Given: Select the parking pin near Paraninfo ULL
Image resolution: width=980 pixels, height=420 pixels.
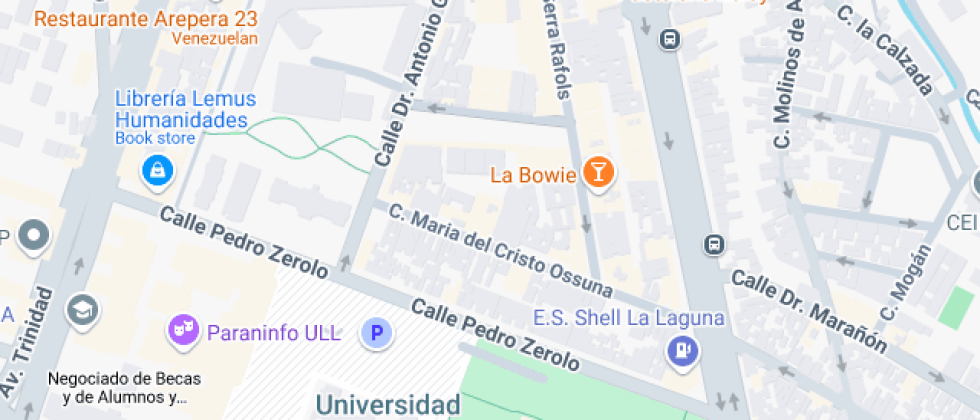Looking at the screenshot, I should (x=377, y=333).
